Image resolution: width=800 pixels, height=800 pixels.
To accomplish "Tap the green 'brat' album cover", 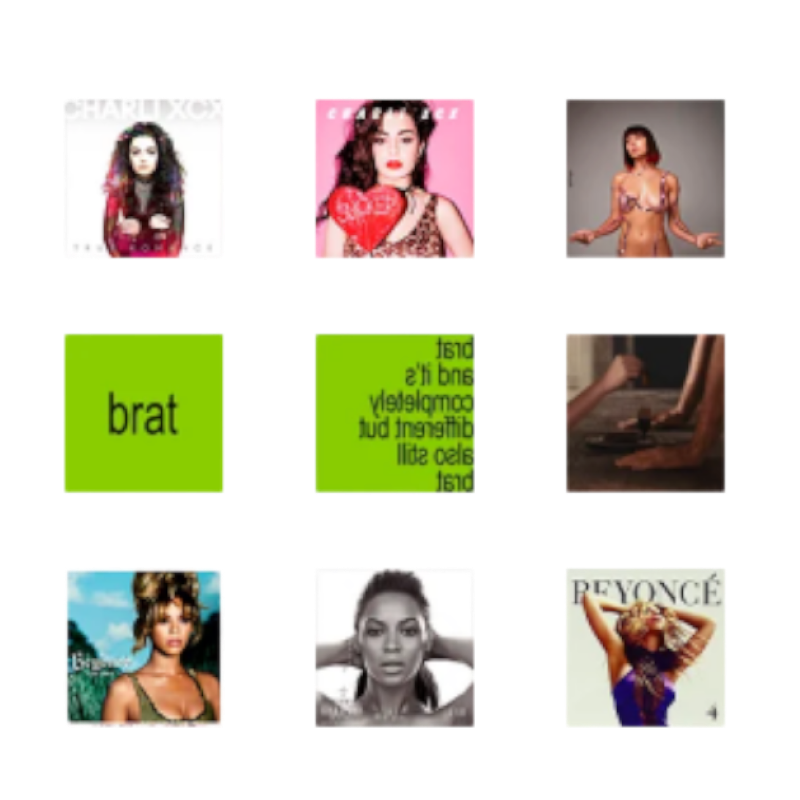I will click(144, 413).
